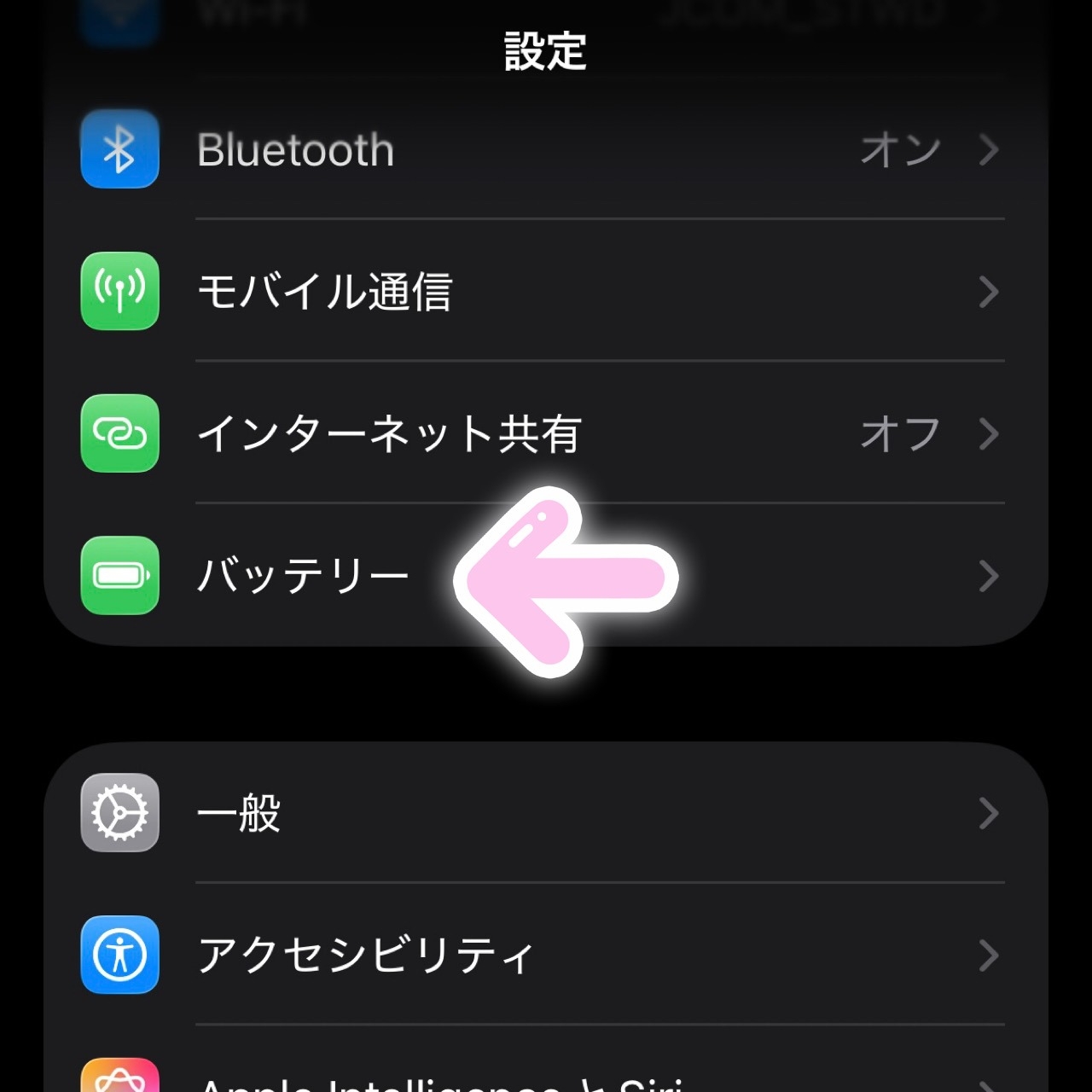Open インターネット共有 settings
The width and height of the screenshot is (1092, 1092).
546,433
